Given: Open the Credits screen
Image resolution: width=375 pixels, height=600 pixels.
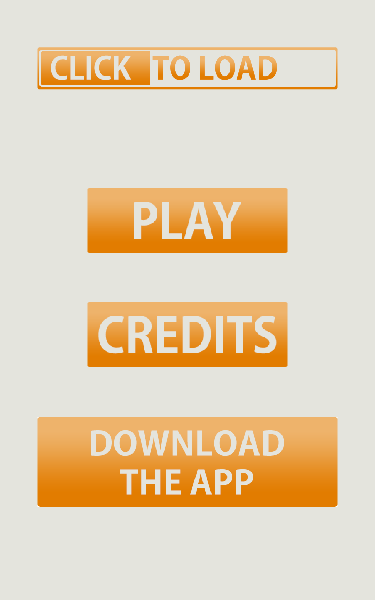Looking at the screenshot, I should tap(187, 334).
